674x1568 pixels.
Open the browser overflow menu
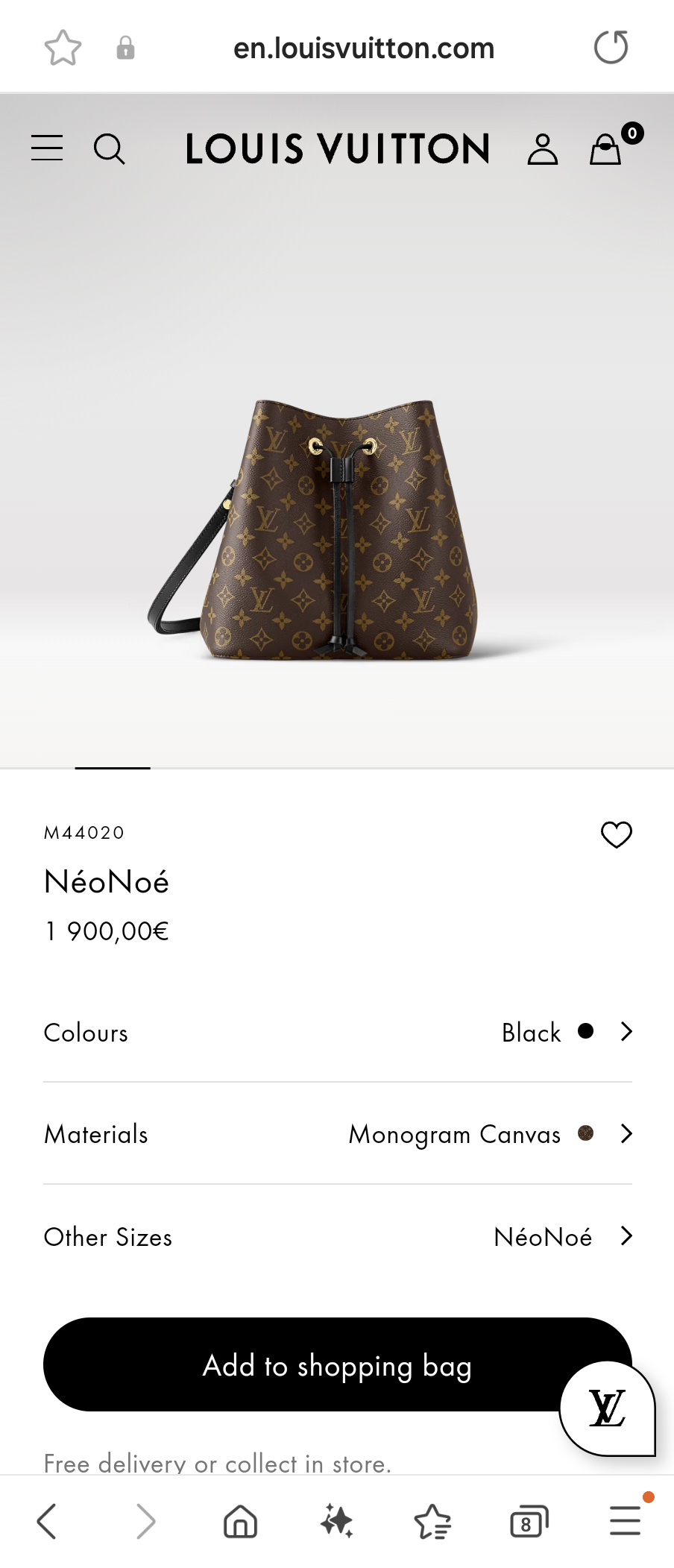625,1521
